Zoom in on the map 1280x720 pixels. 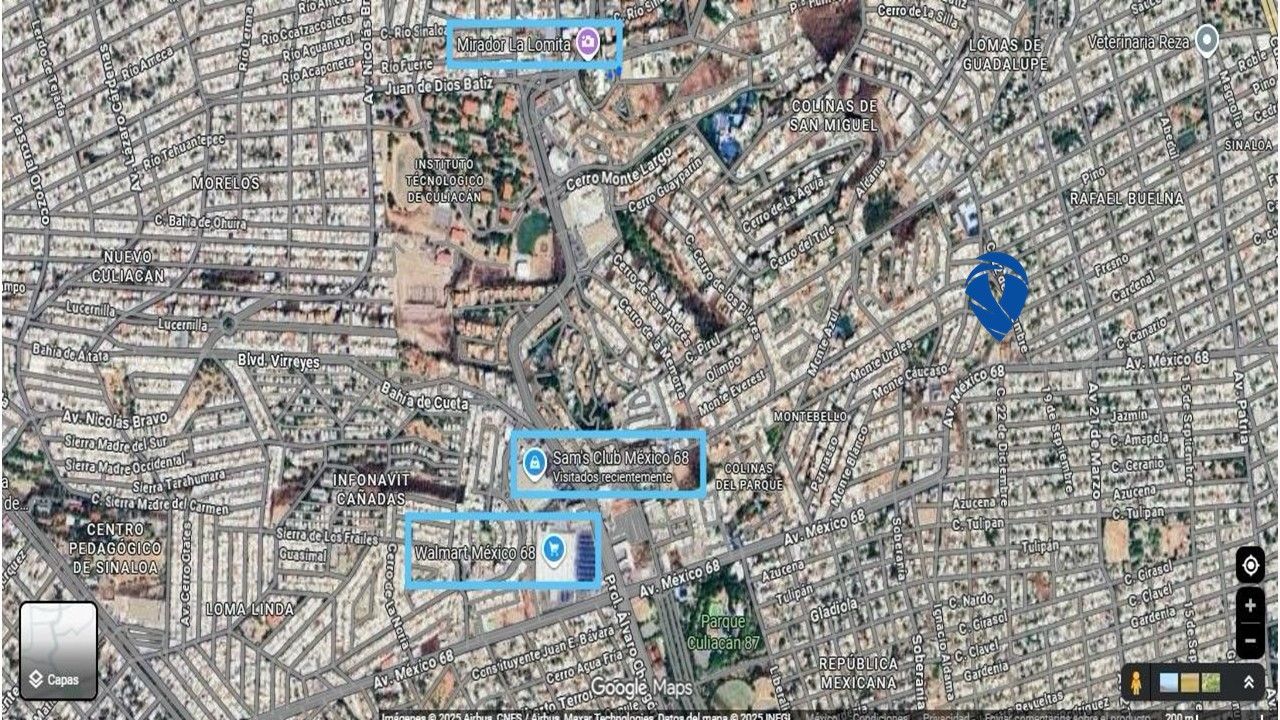1250,605
